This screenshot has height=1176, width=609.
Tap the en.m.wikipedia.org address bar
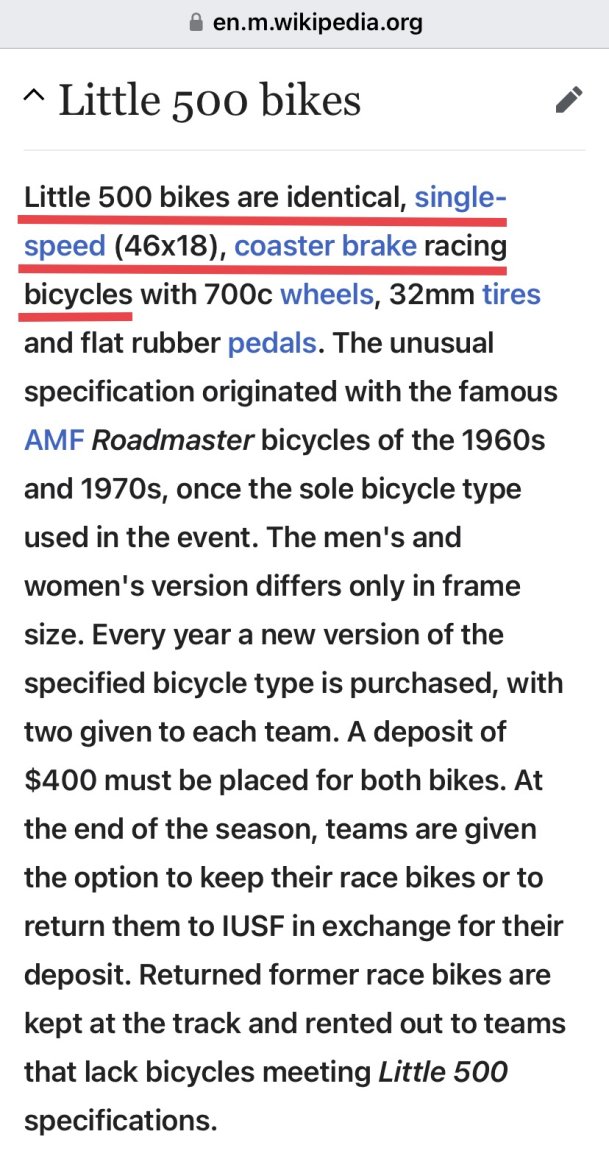304,21
